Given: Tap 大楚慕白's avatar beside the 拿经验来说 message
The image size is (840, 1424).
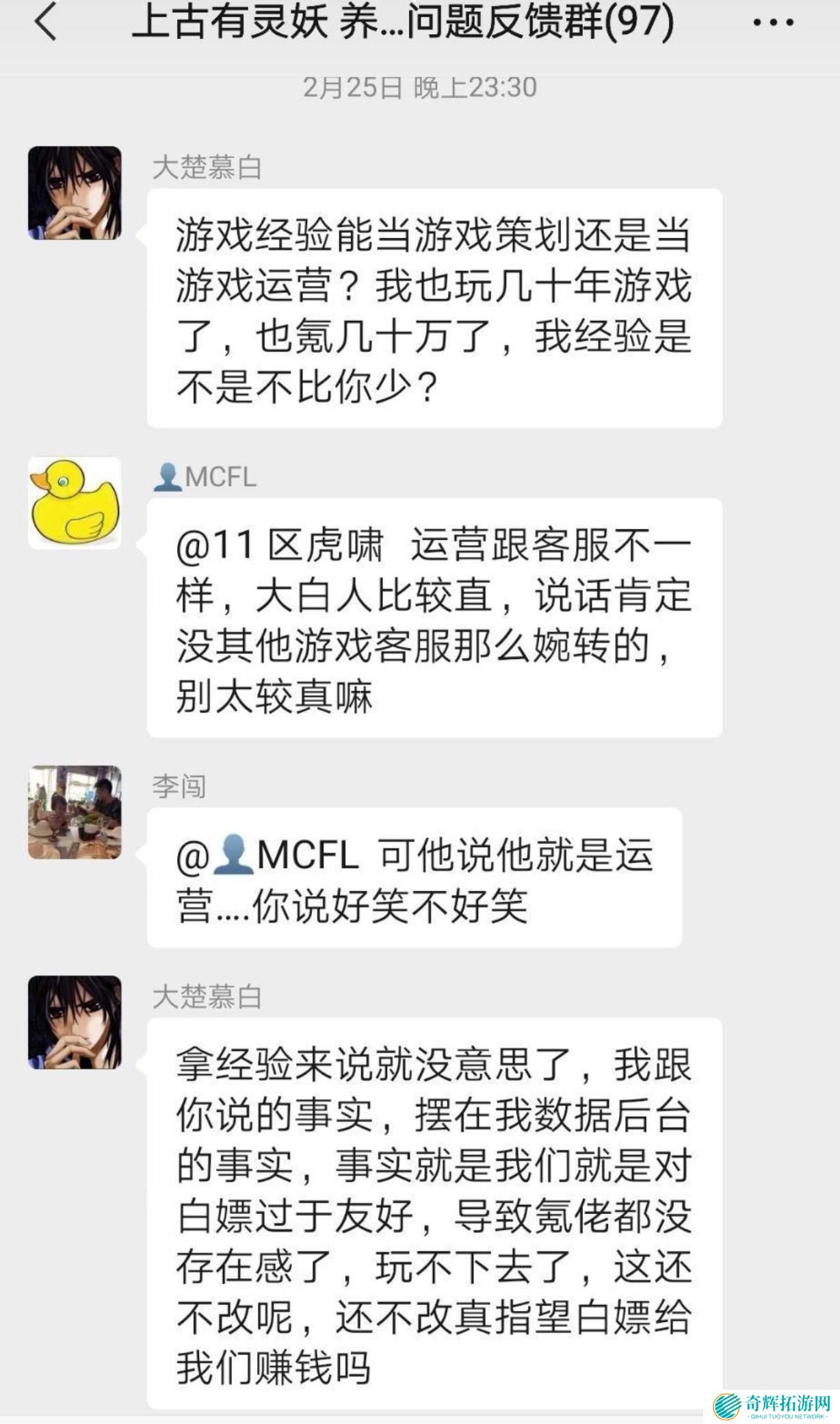Looking at the screenshot, I should 75,1022.
